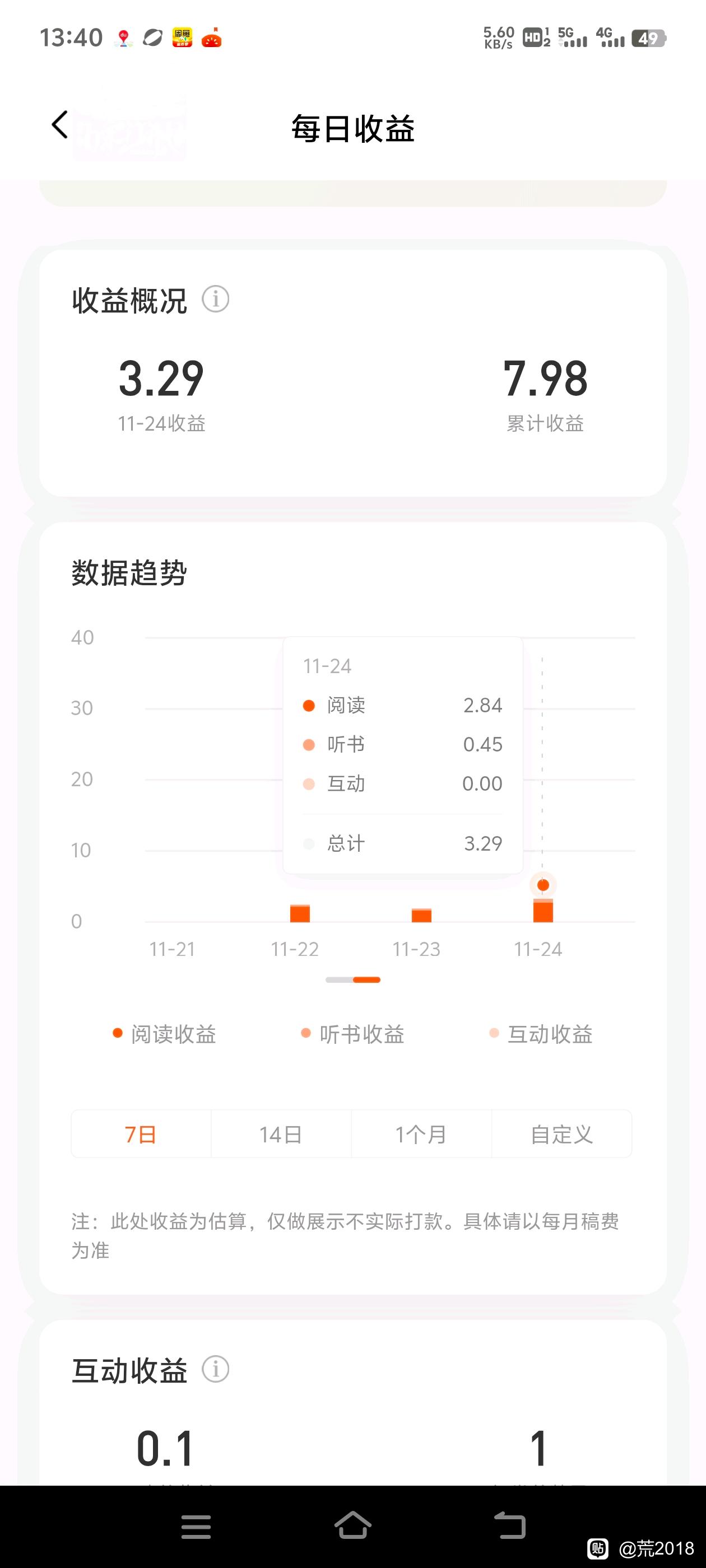The height and width of the screenshot is (1568, 706).
Task: Choose the 自定义 custom range
Action: click(561, 1134)
